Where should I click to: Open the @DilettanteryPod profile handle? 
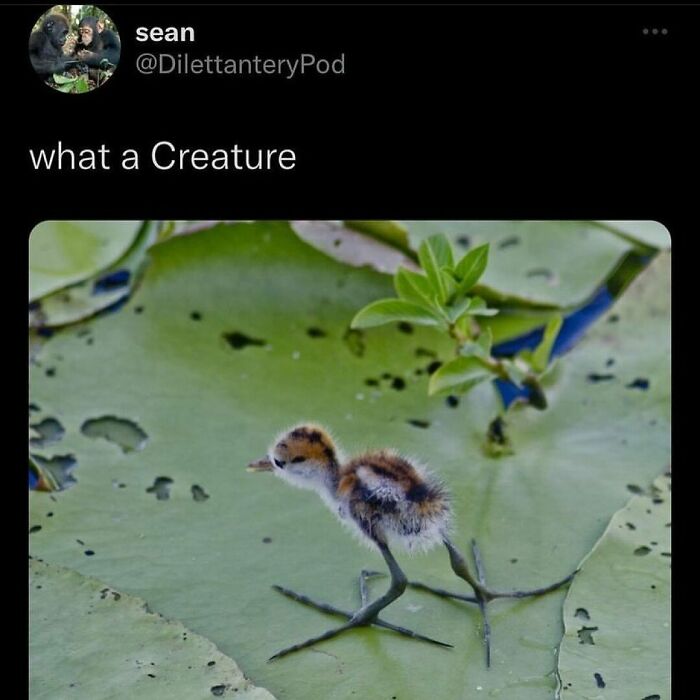240,65
